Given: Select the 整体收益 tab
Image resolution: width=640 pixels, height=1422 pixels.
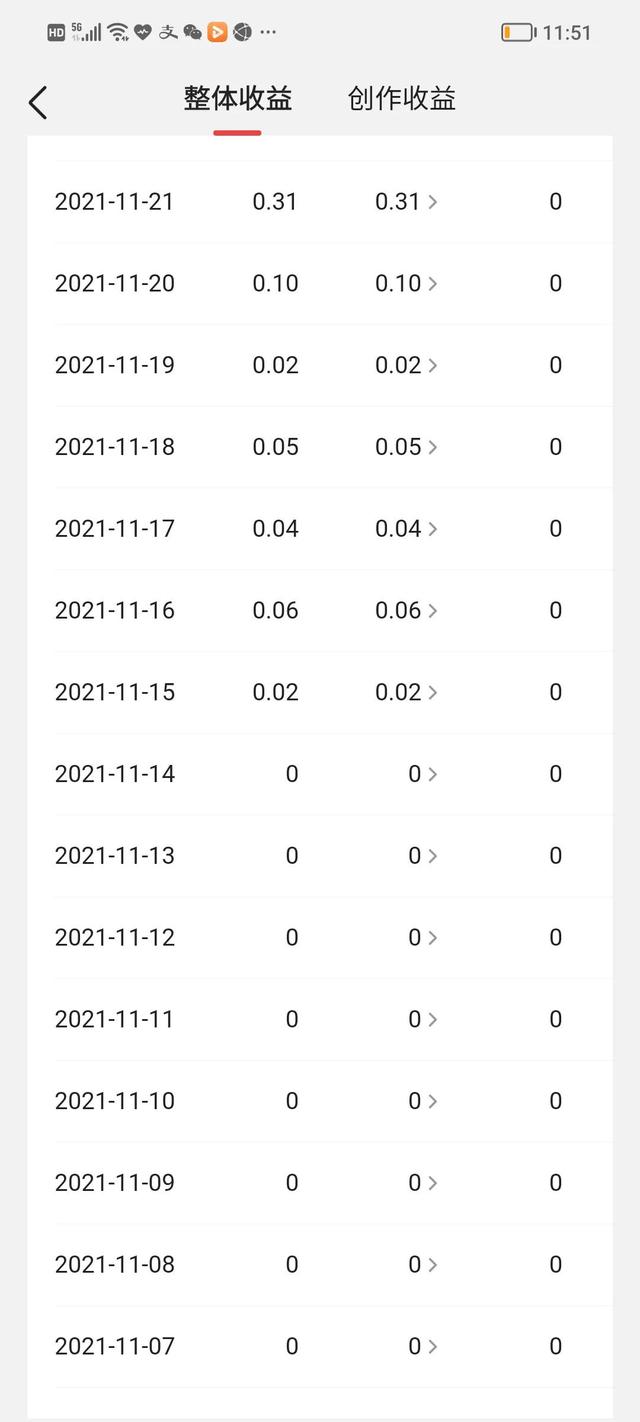Looking at the screenshot, I should tap(238, 99).
